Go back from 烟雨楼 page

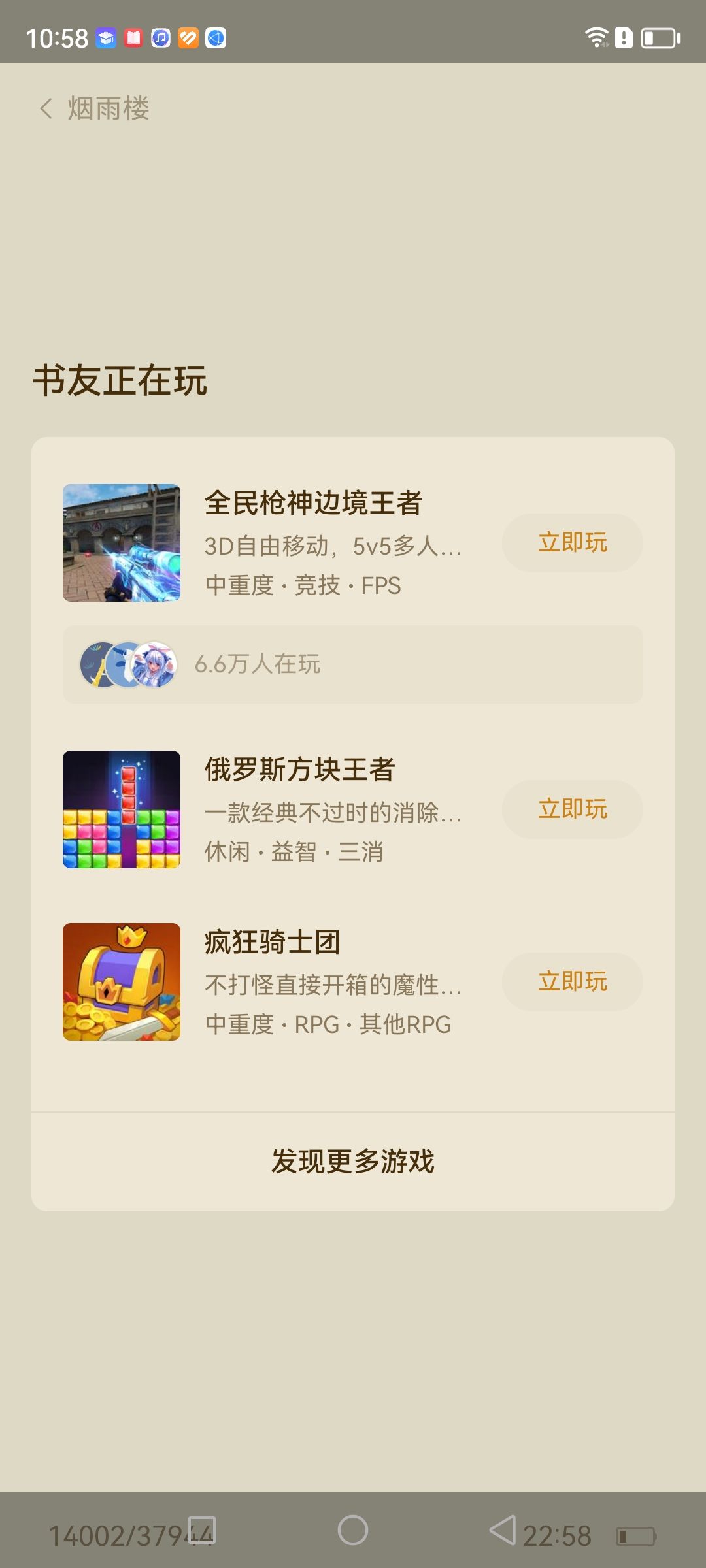[x=46, y=108]
